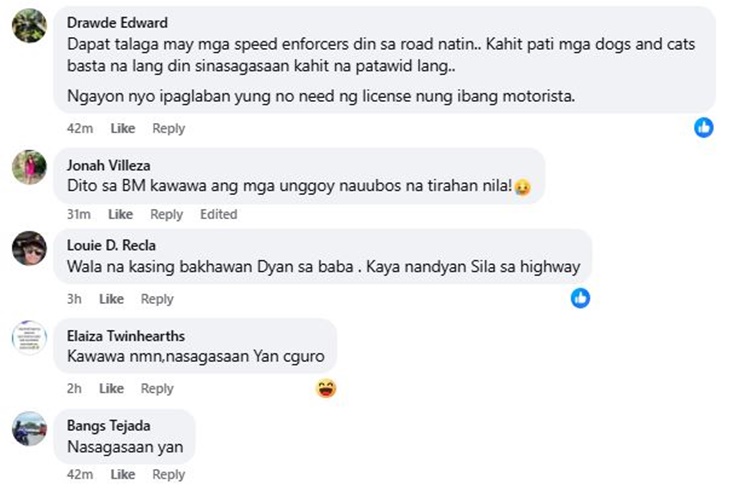Open Louie D. Recla's profile name
750x490 pixels.
(x=110, y=246)
